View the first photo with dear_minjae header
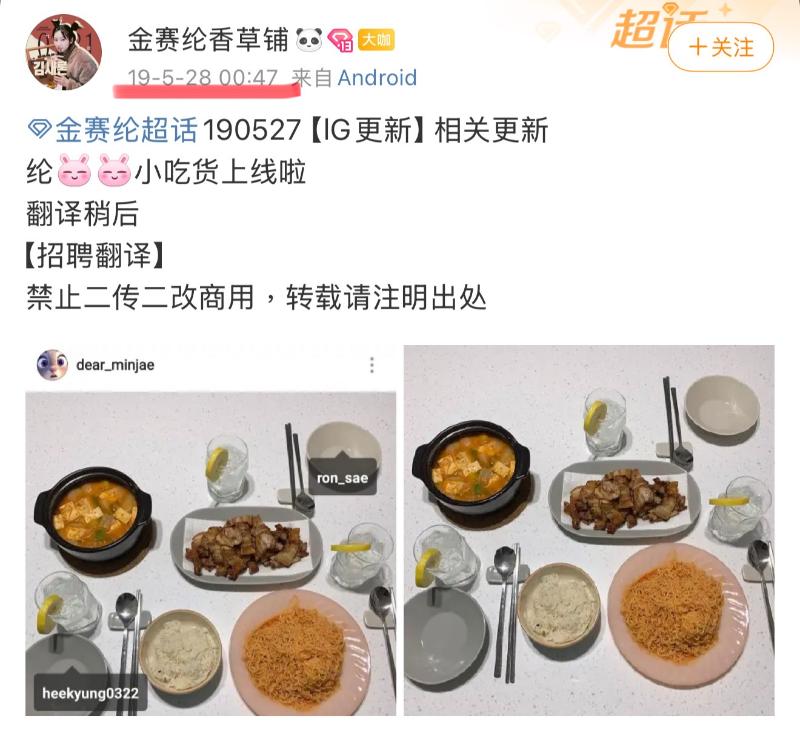 coord(211,530)
